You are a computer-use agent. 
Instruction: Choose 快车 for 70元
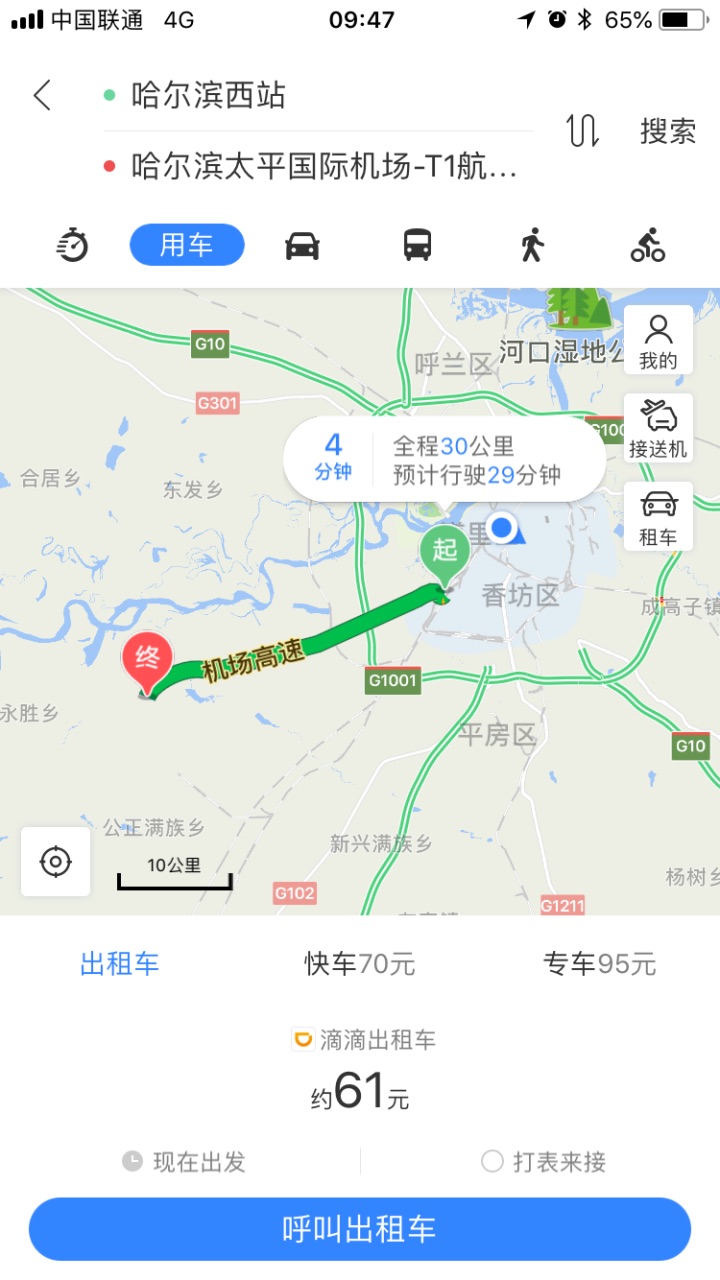tap(360, 964)
